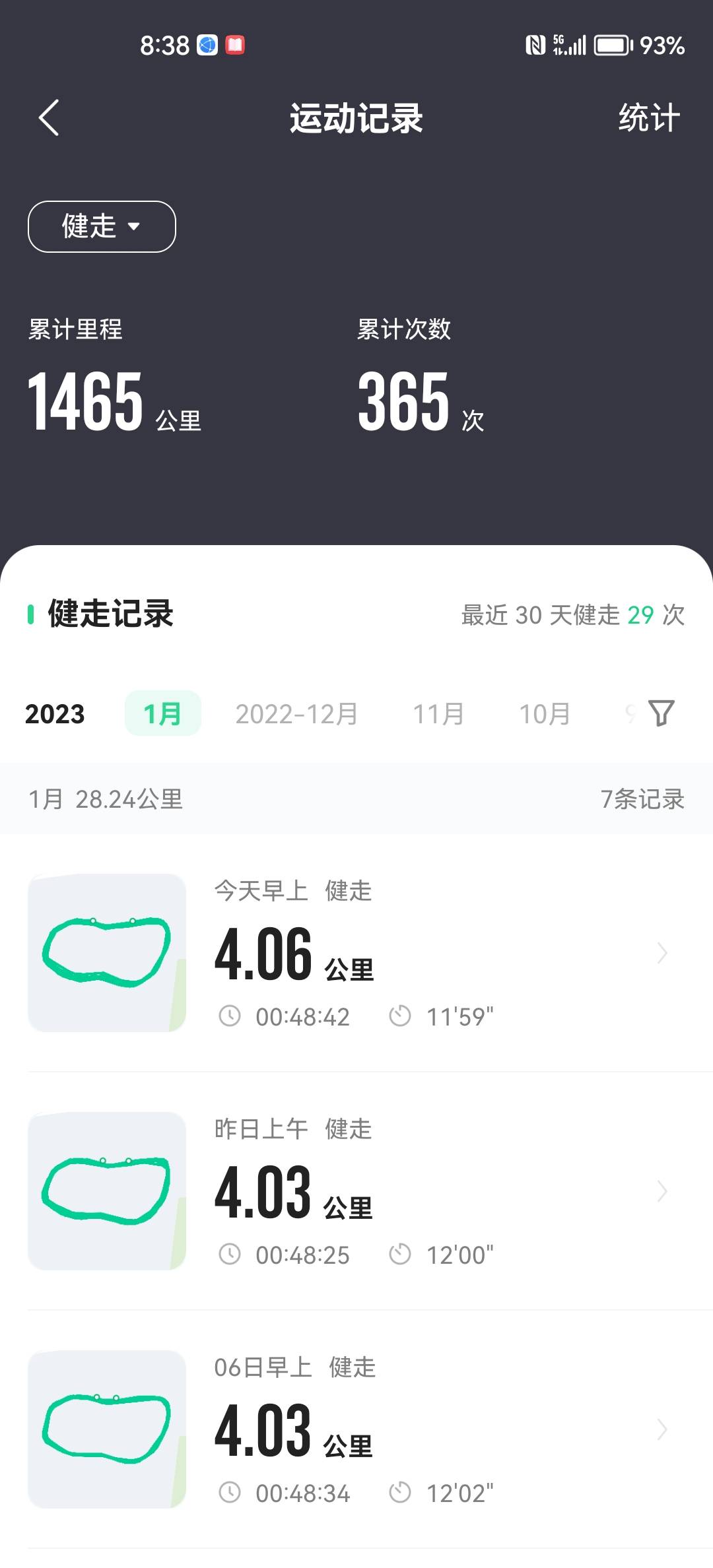This screenshot has height=1568, width=713.
Task: Click the clock icon showing 00:48:25
Action: tap(230, 1255)
